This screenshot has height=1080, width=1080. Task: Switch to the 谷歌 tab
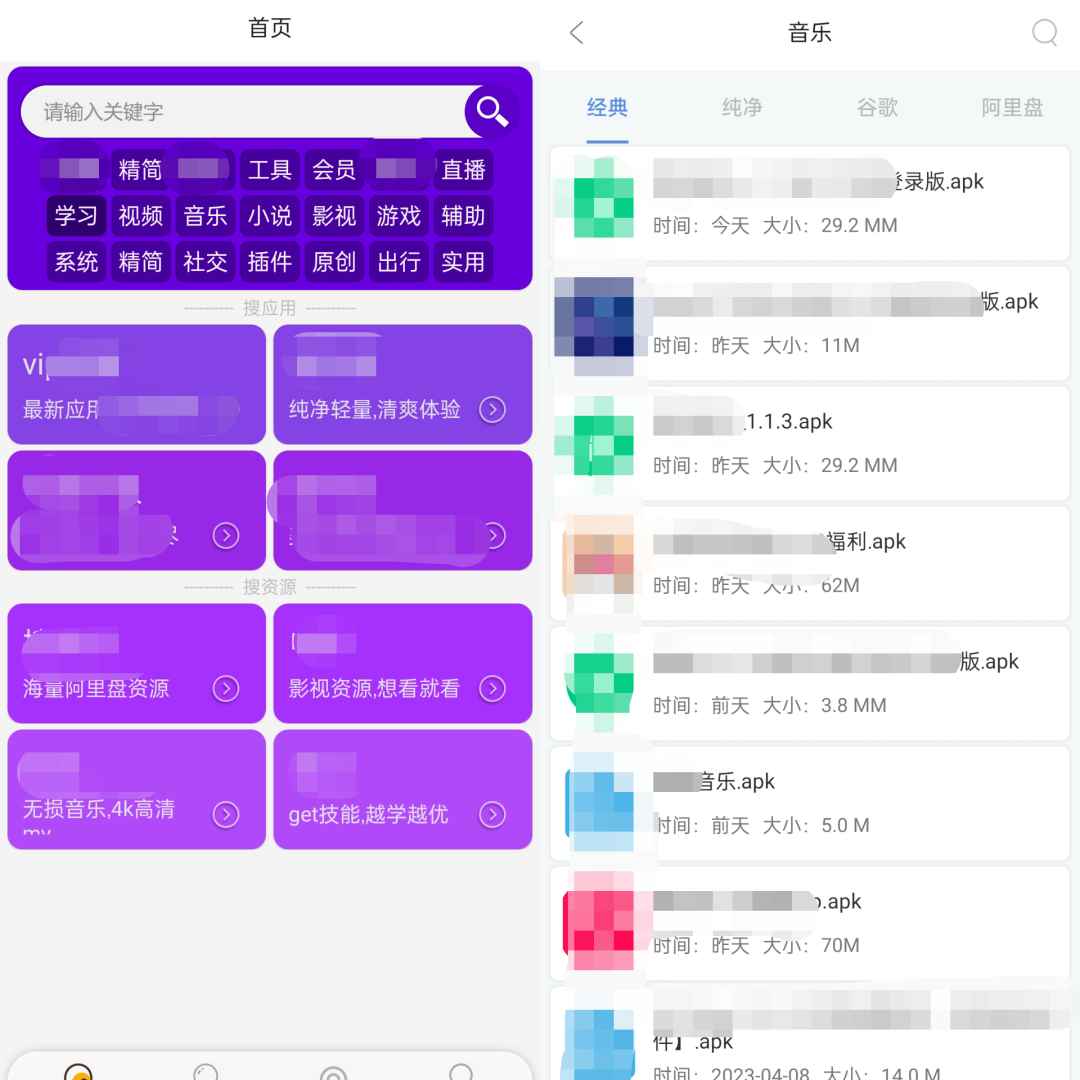pyautogui.click(x=877, y=108)
